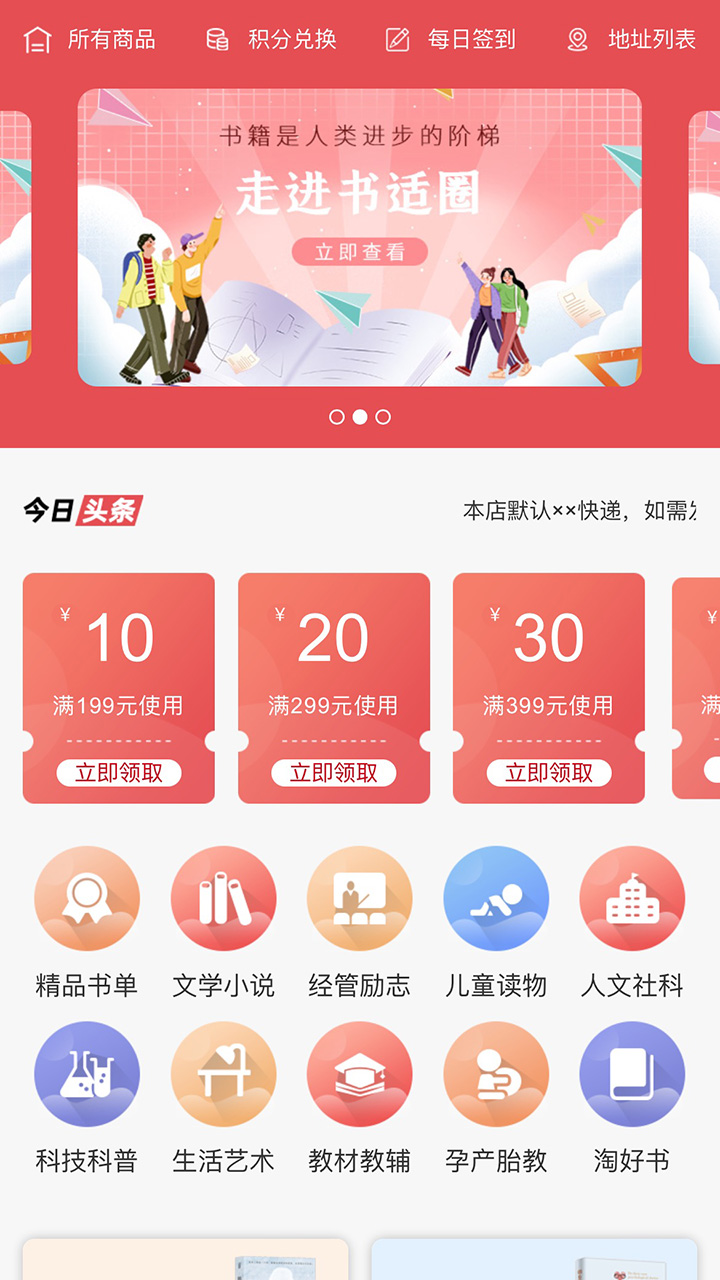Open 地址列表 address list
The width and height of the screenshot is (720, 1280).
tap(631, 40)
